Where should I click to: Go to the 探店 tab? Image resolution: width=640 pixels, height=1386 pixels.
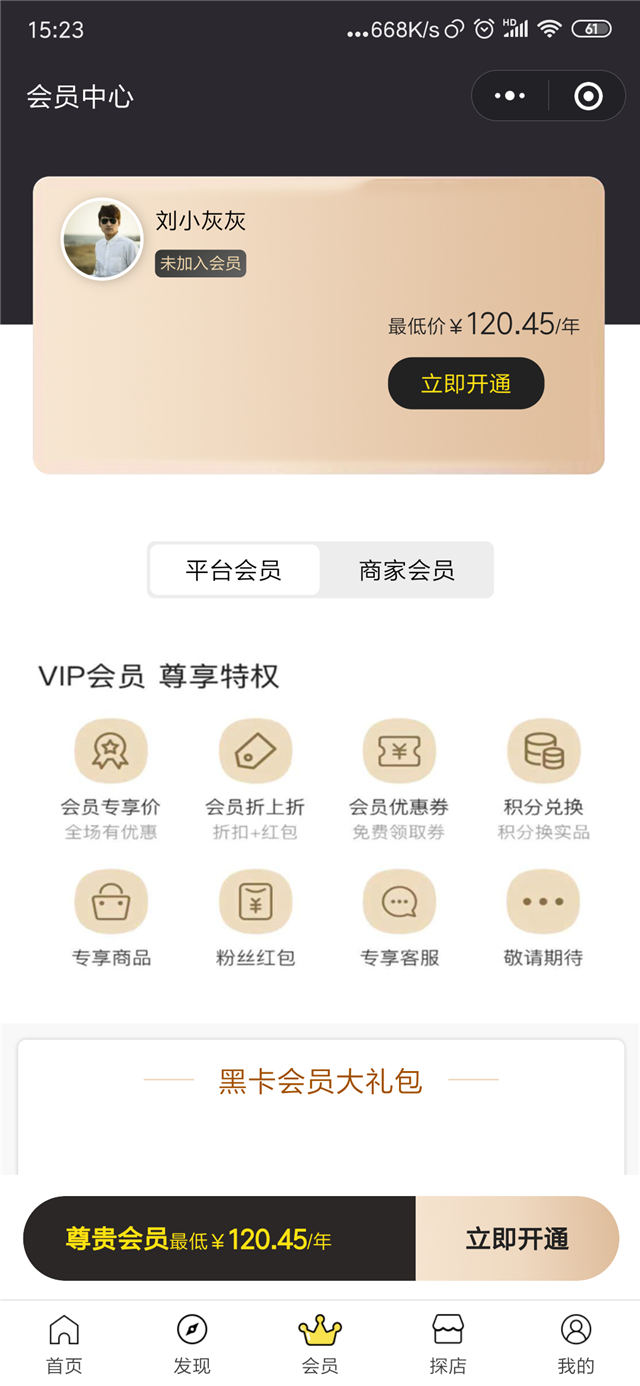click(x=448, y=1343)
